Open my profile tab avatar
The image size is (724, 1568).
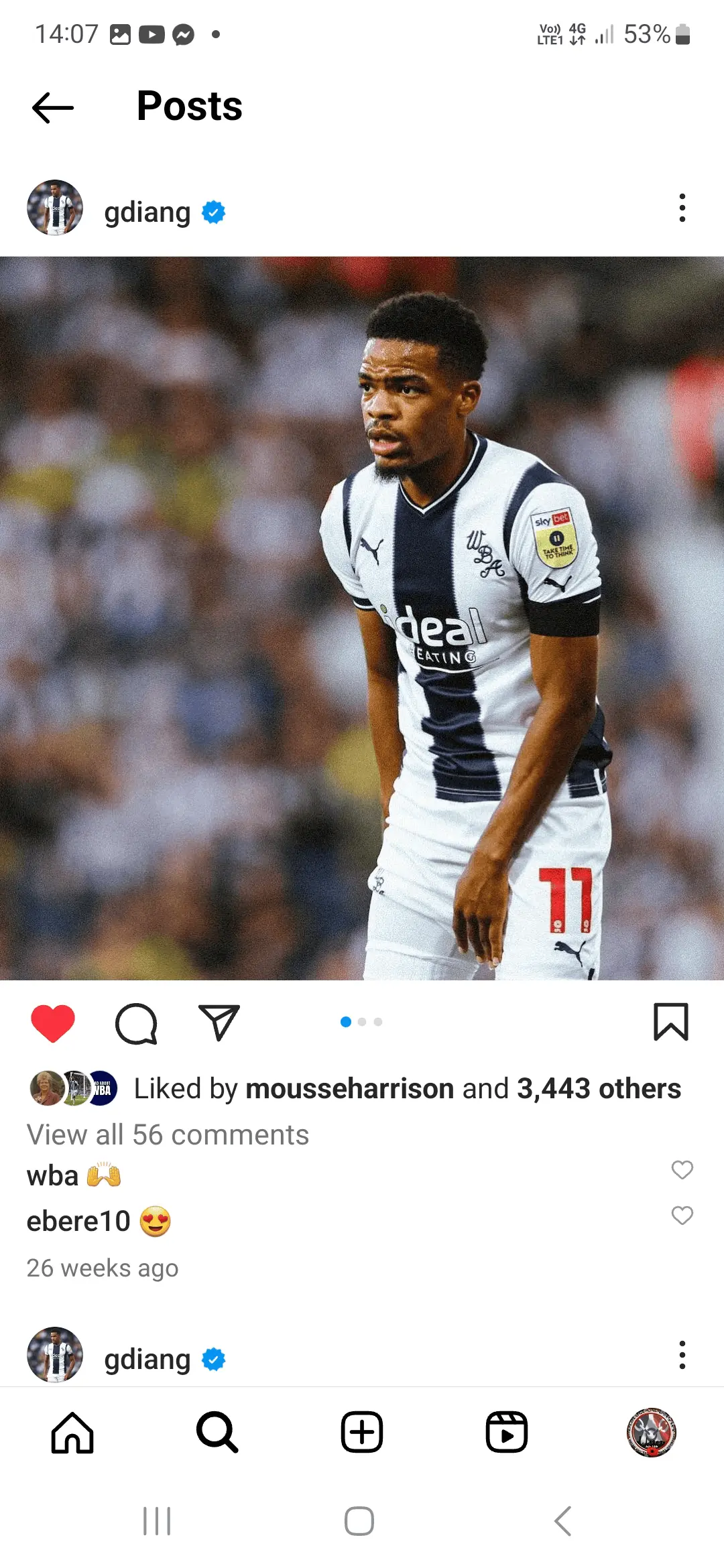coord(651,1433)
